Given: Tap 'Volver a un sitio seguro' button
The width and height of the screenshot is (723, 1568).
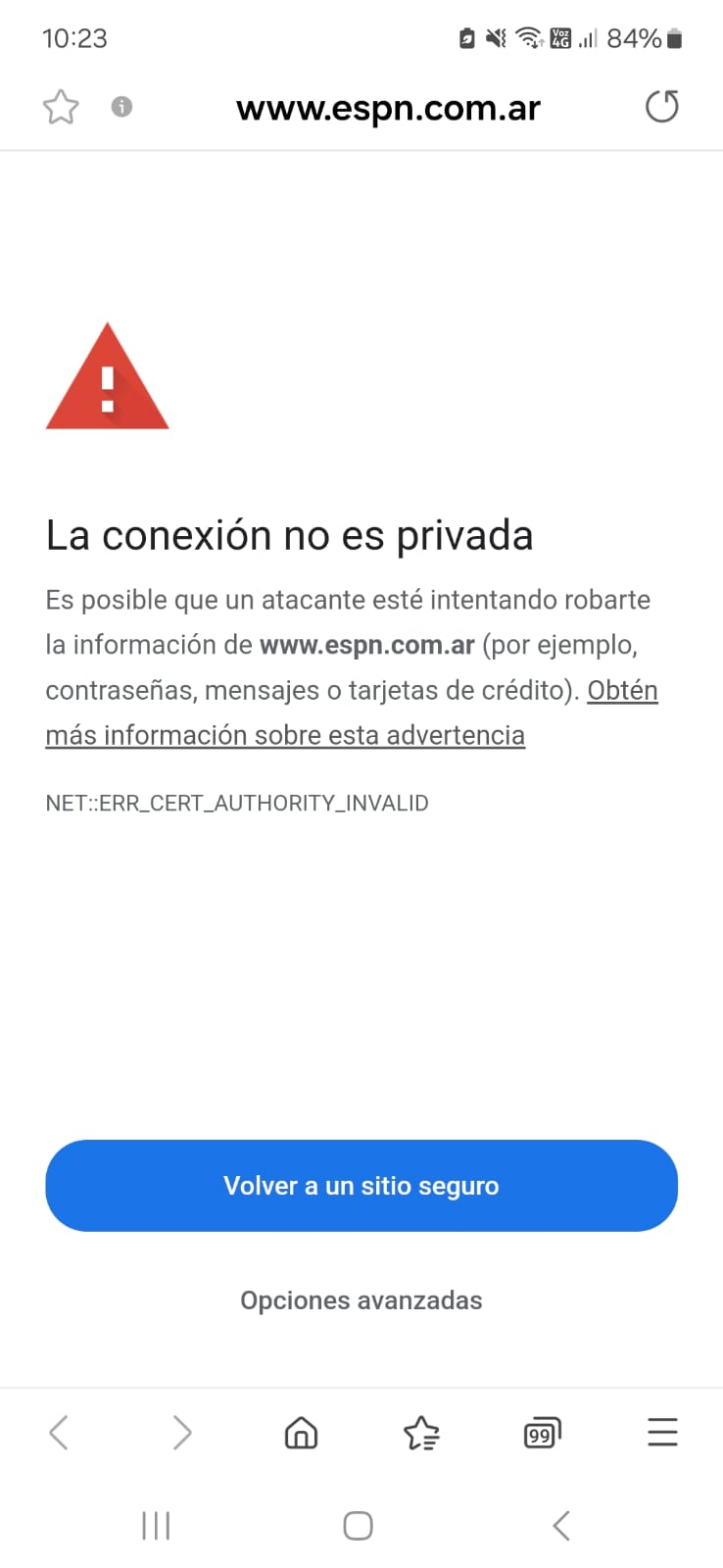Looking at the screenshot, I should click(x=361, y=1186).
